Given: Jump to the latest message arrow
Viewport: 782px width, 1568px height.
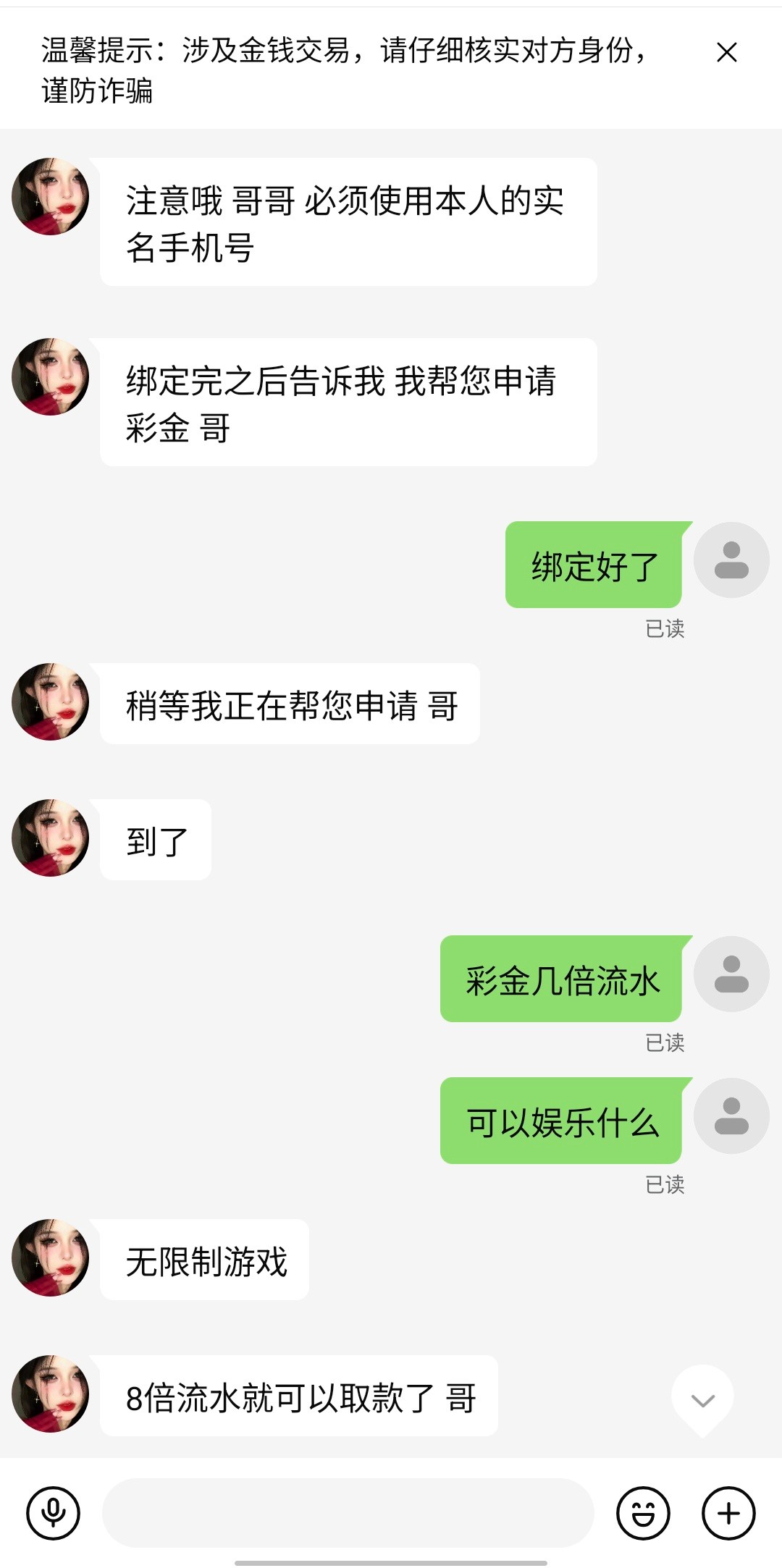Looking at the screenshot, I should (702, 1400).
